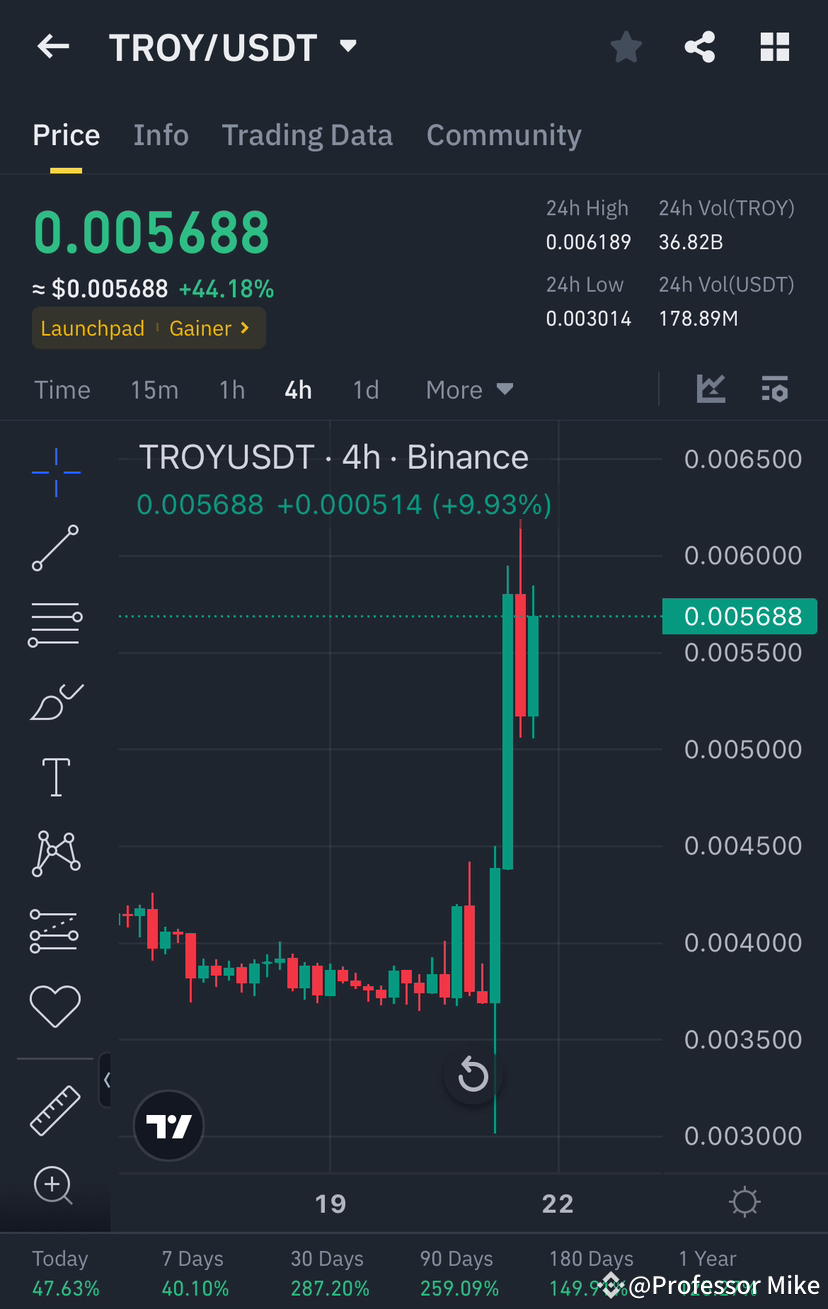The height and width of the screenshot is (1309, 828).
Task: Expand the More timeframe dropdown
Action: pyautogui.click(x=468, y=389)
